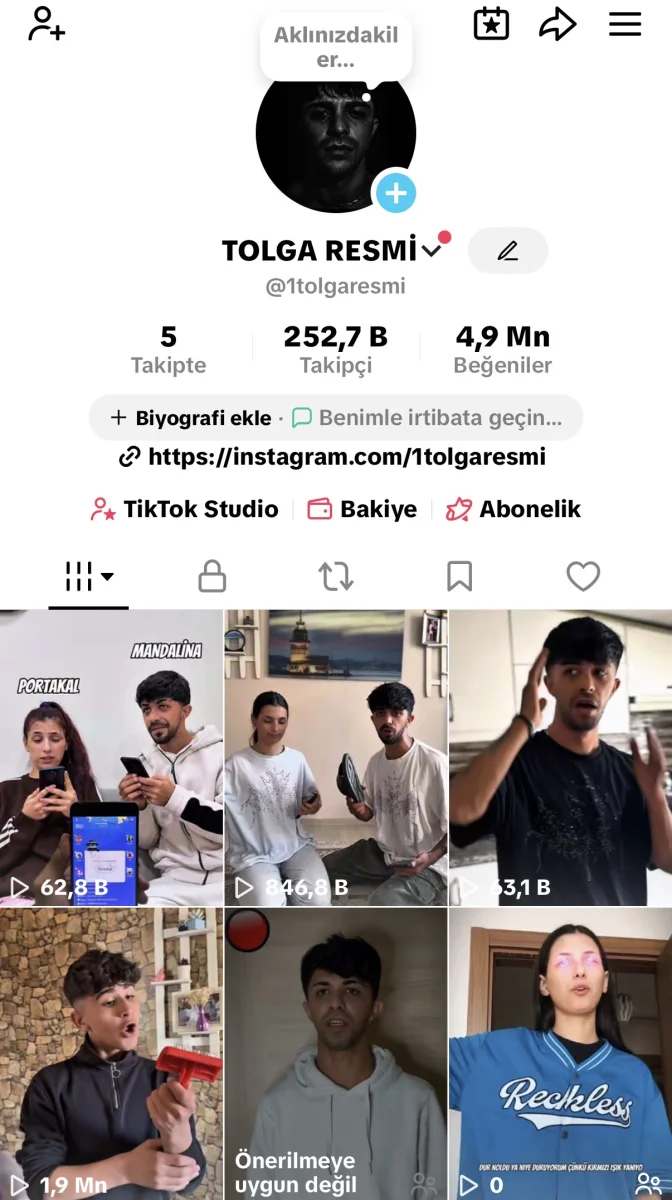Switch to the liked videos heart tab
The image size is (672, 1200).
coord(583,576)
